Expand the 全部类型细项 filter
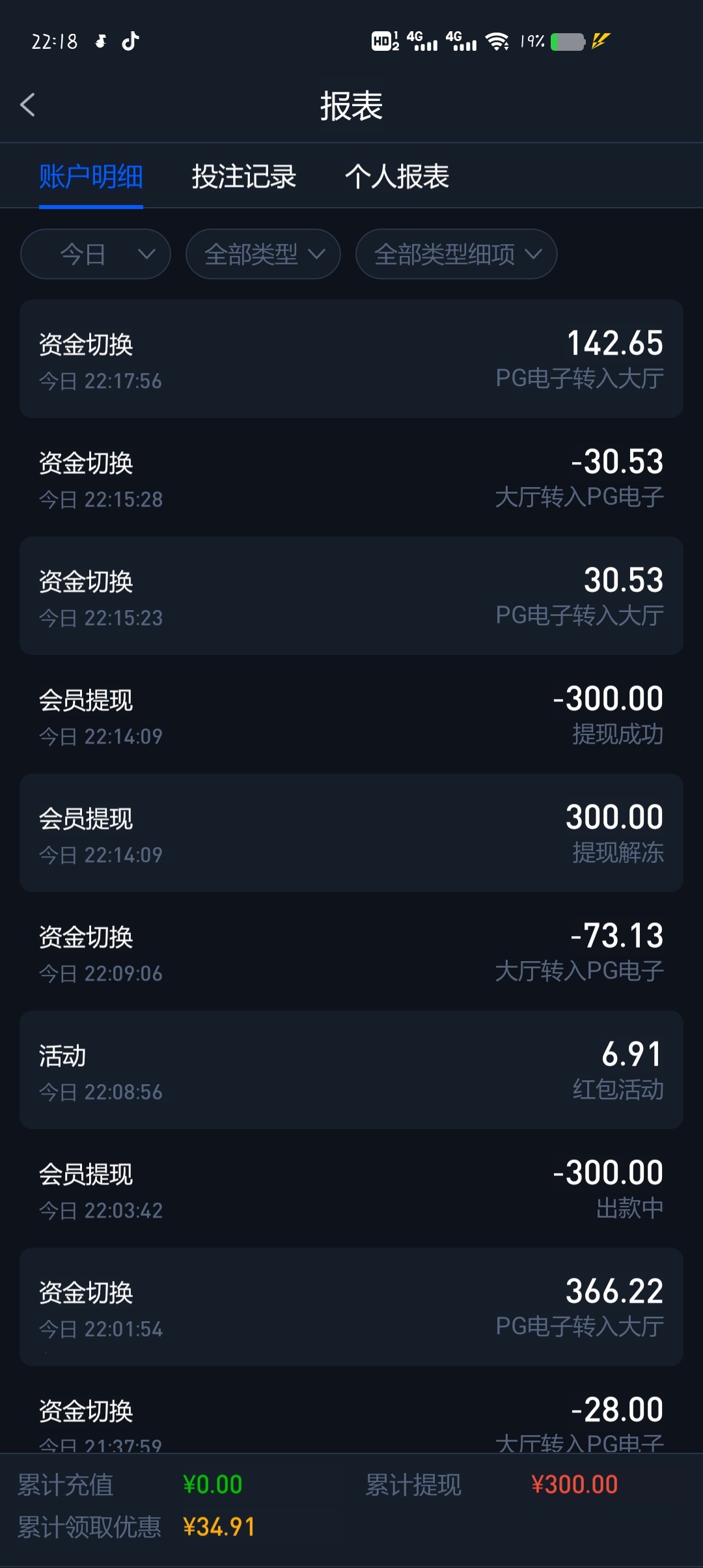Screen dimensions: 703x1568 click(456, 254)
